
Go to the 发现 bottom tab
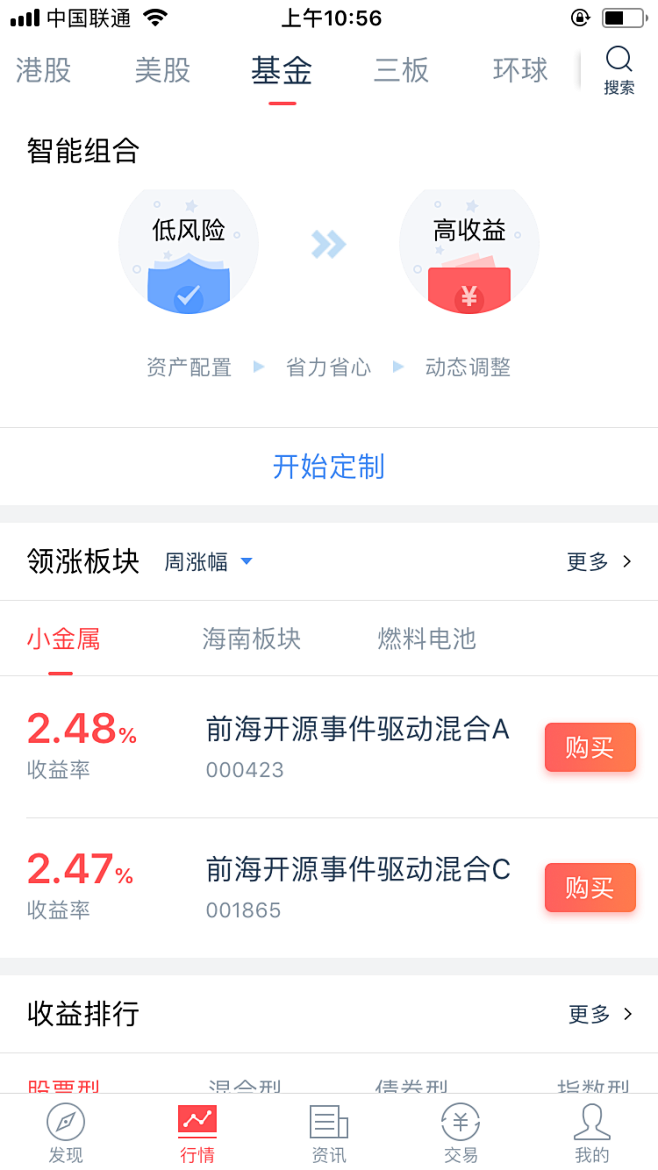tap(66, 1134)
